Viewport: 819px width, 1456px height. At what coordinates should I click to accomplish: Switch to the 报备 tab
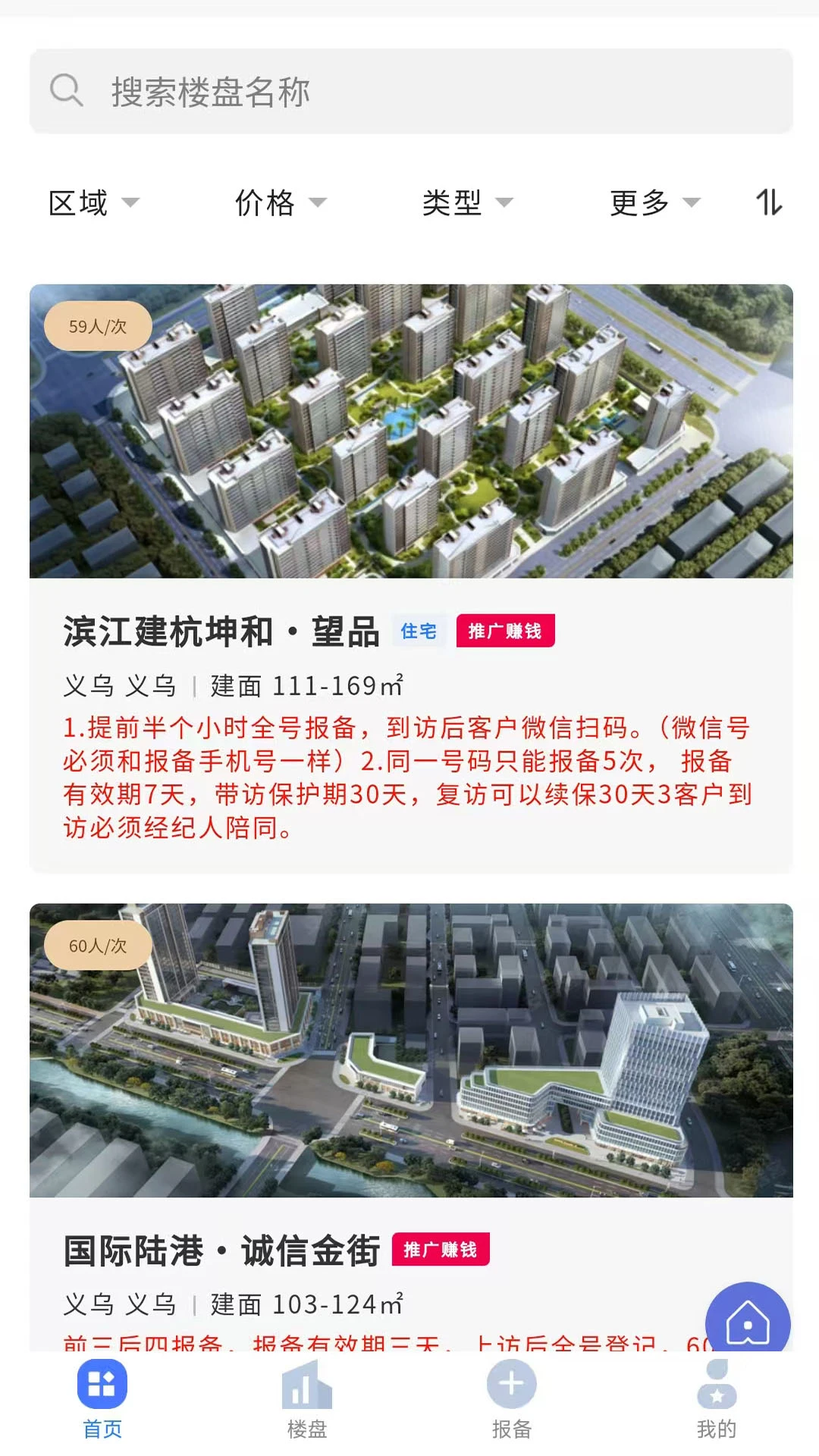click(512, 1399)
